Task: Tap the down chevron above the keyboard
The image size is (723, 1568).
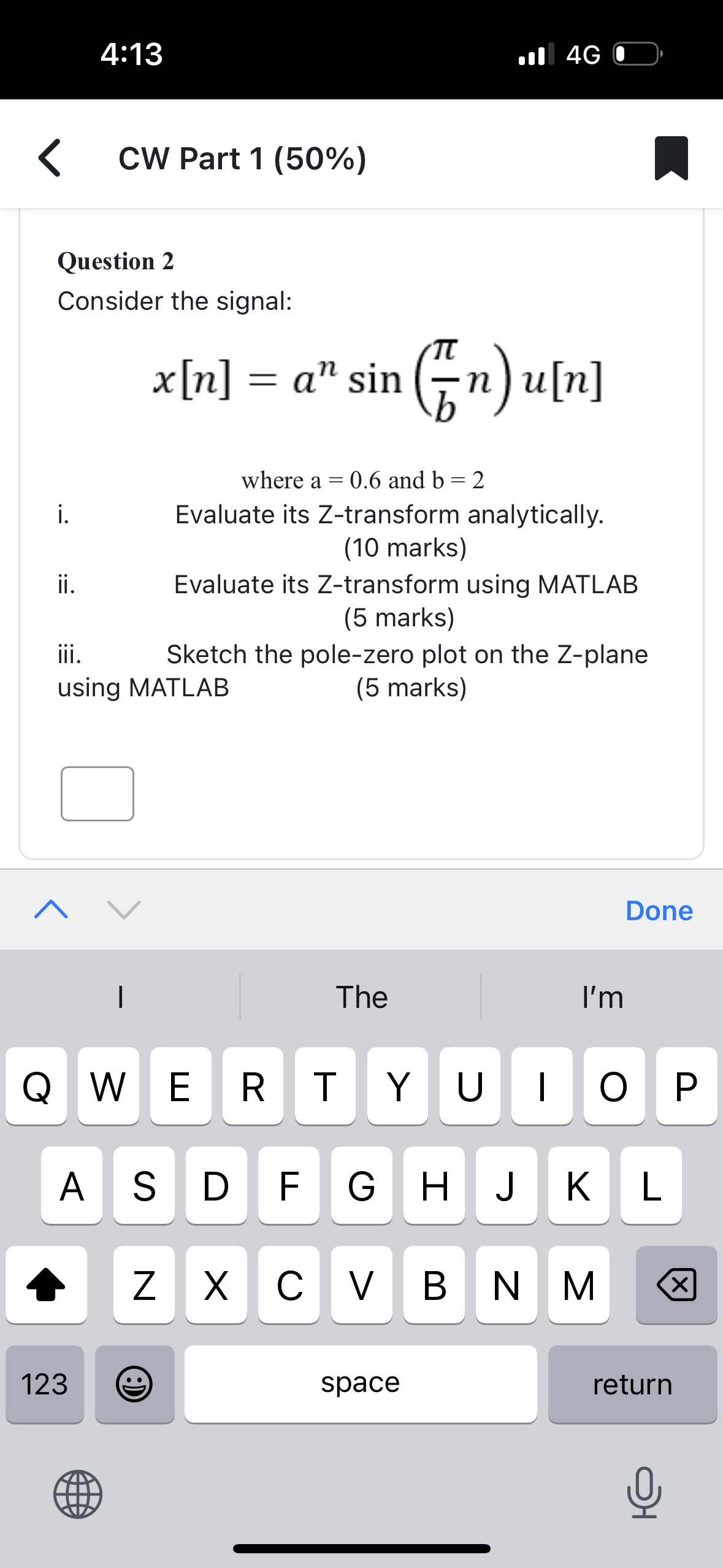Action: pyautogui.click(x=123, y=910)
